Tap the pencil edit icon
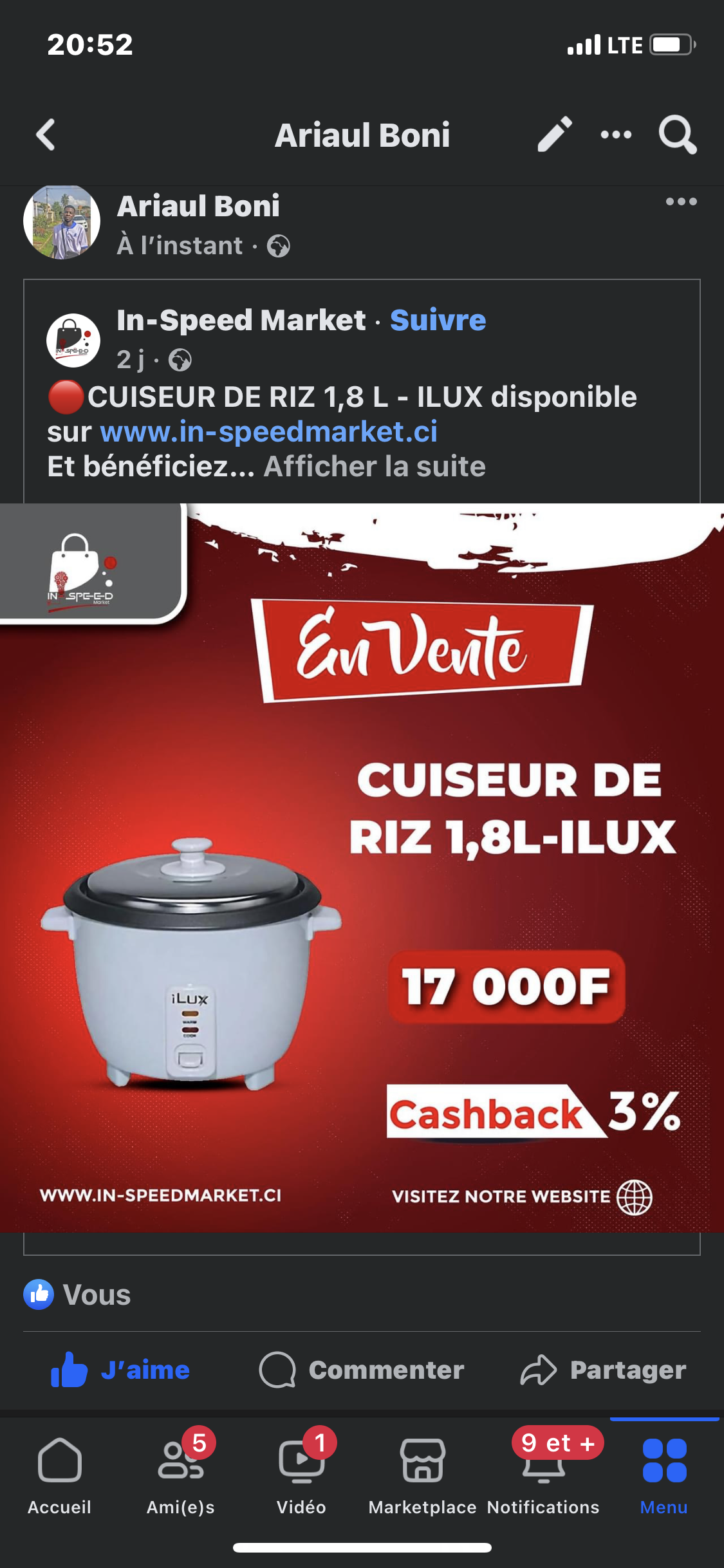The width and height of the screenshot is (724, 1568). (x=554, y=135)
